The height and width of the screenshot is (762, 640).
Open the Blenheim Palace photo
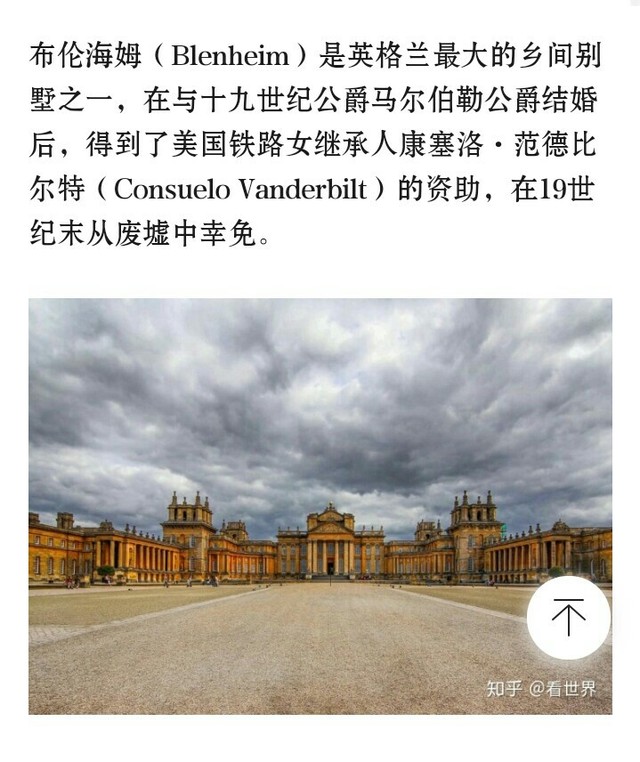tap(320, 506)
